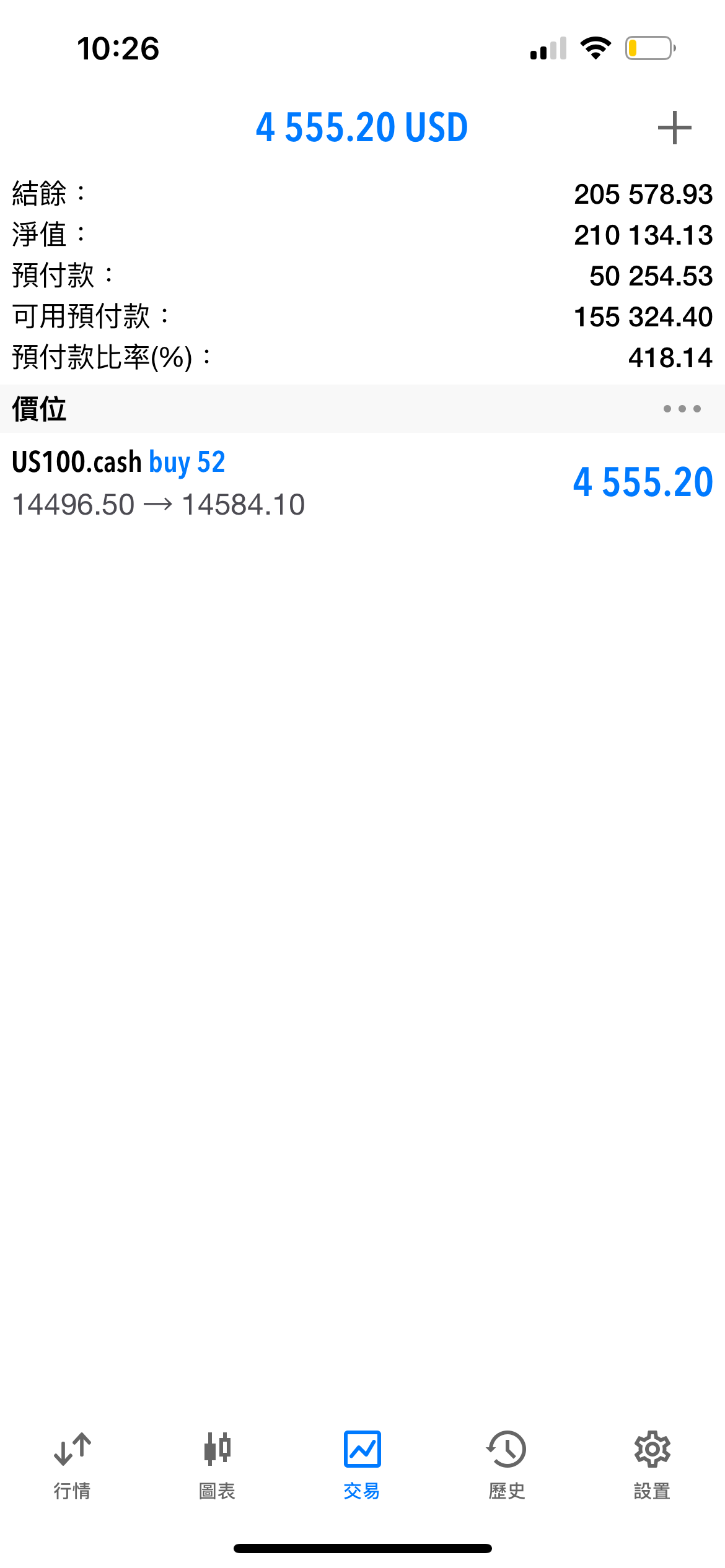Viewport: 725px width, 1568px height.
Task: Open the US100.cash buy 52 position
Action: 362,483
